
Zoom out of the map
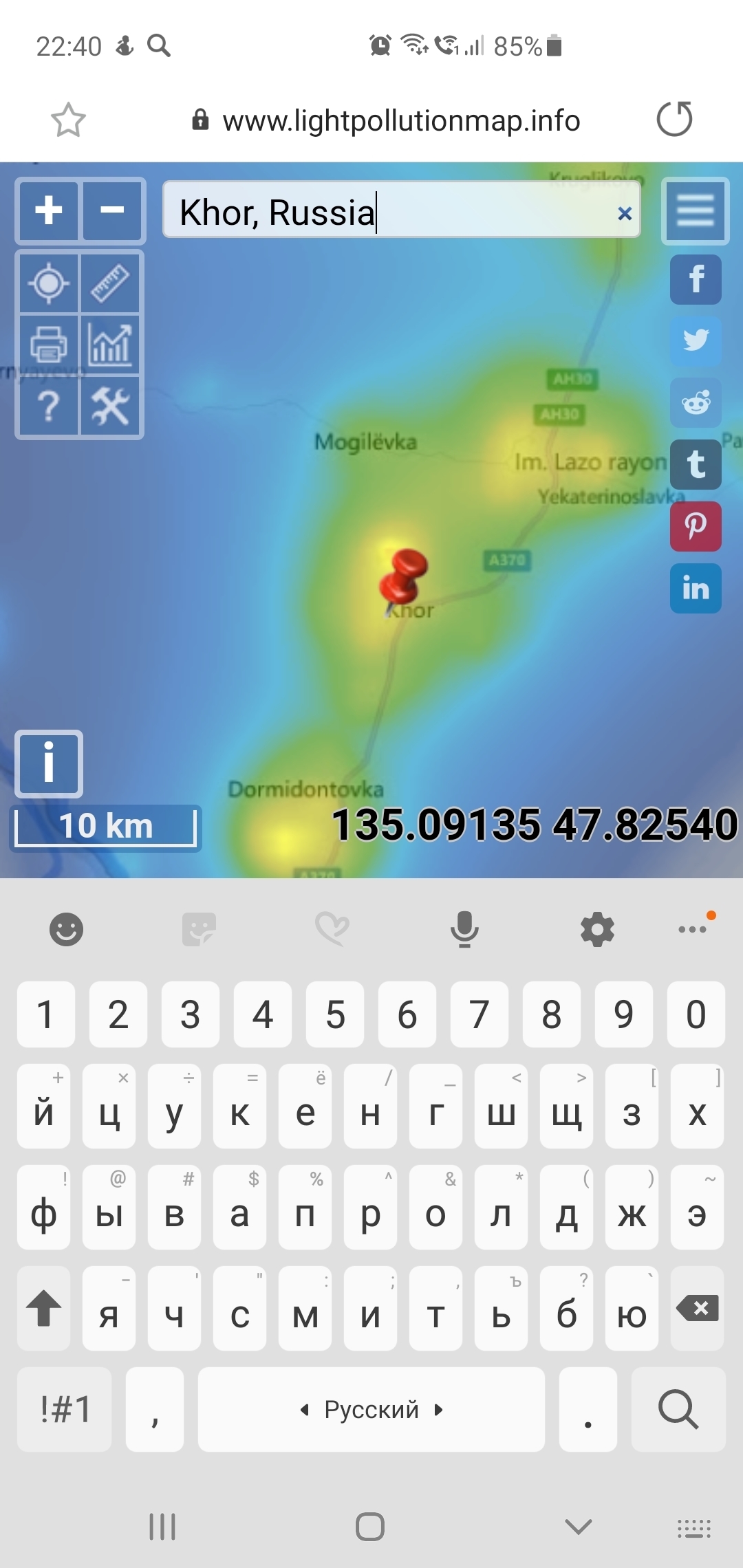[x=112, y=210]
